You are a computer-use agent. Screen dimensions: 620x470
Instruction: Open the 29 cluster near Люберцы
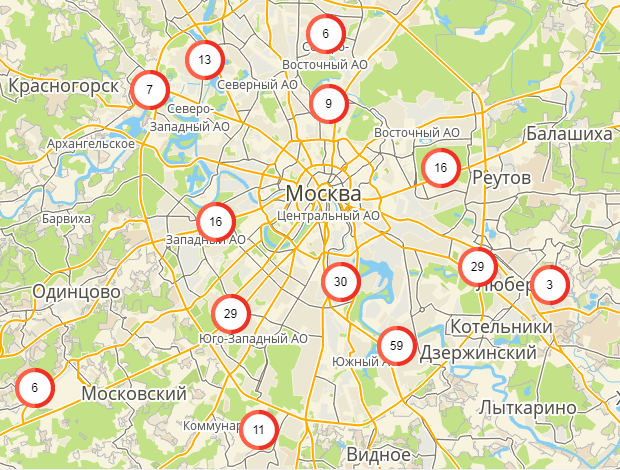(x=478, y=267)
